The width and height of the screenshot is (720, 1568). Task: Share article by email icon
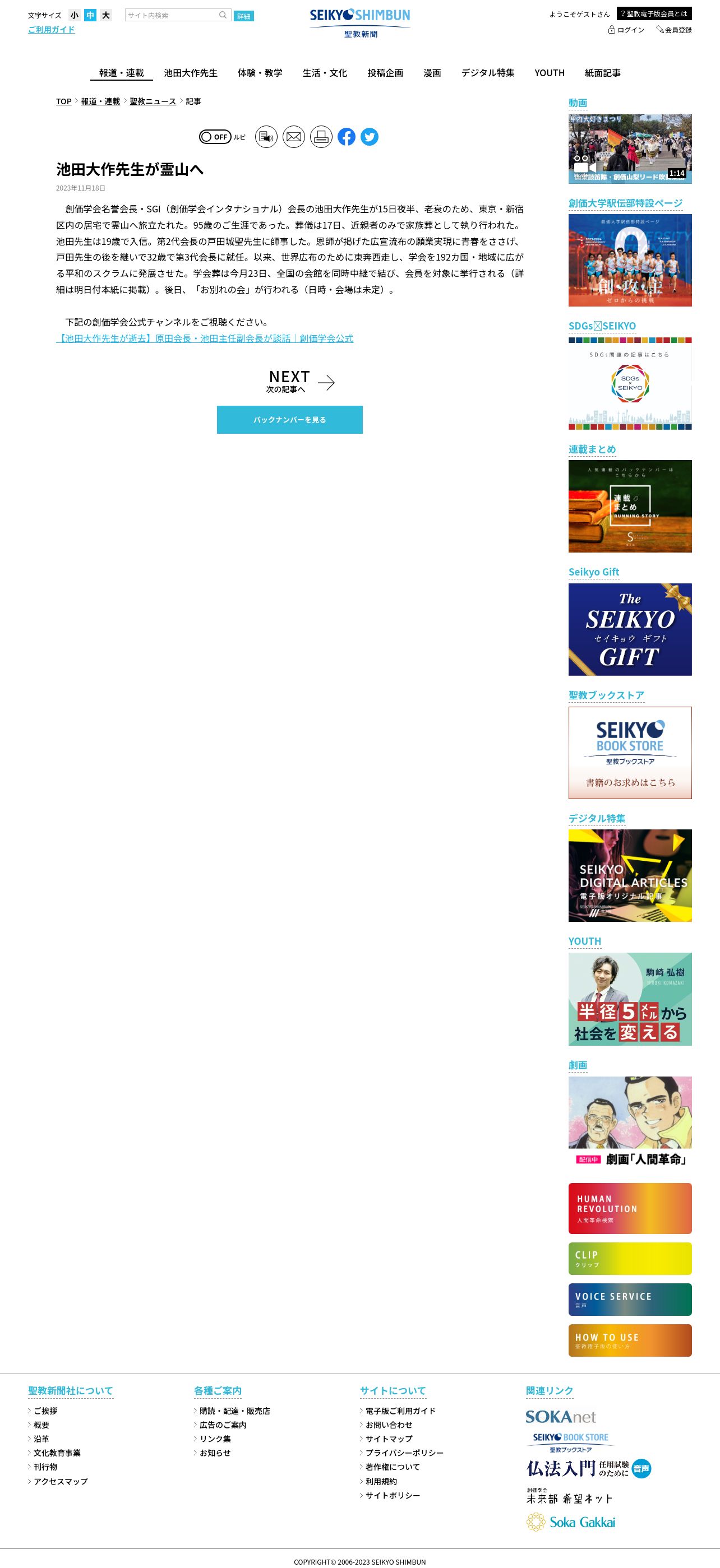coord(294,137)
